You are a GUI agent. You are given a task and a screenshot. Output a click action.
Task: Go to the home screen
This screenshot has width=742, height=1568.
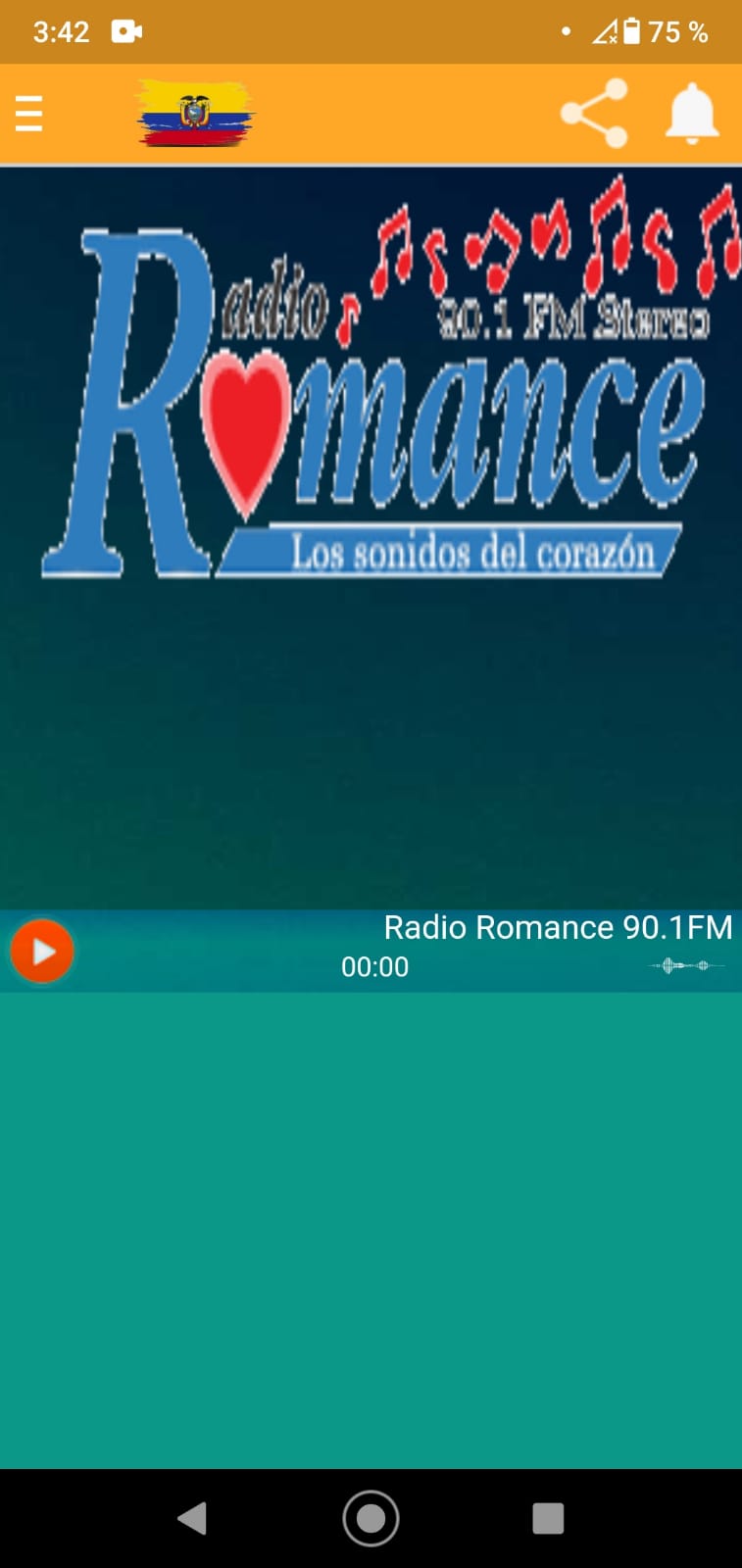(371, 1518)
